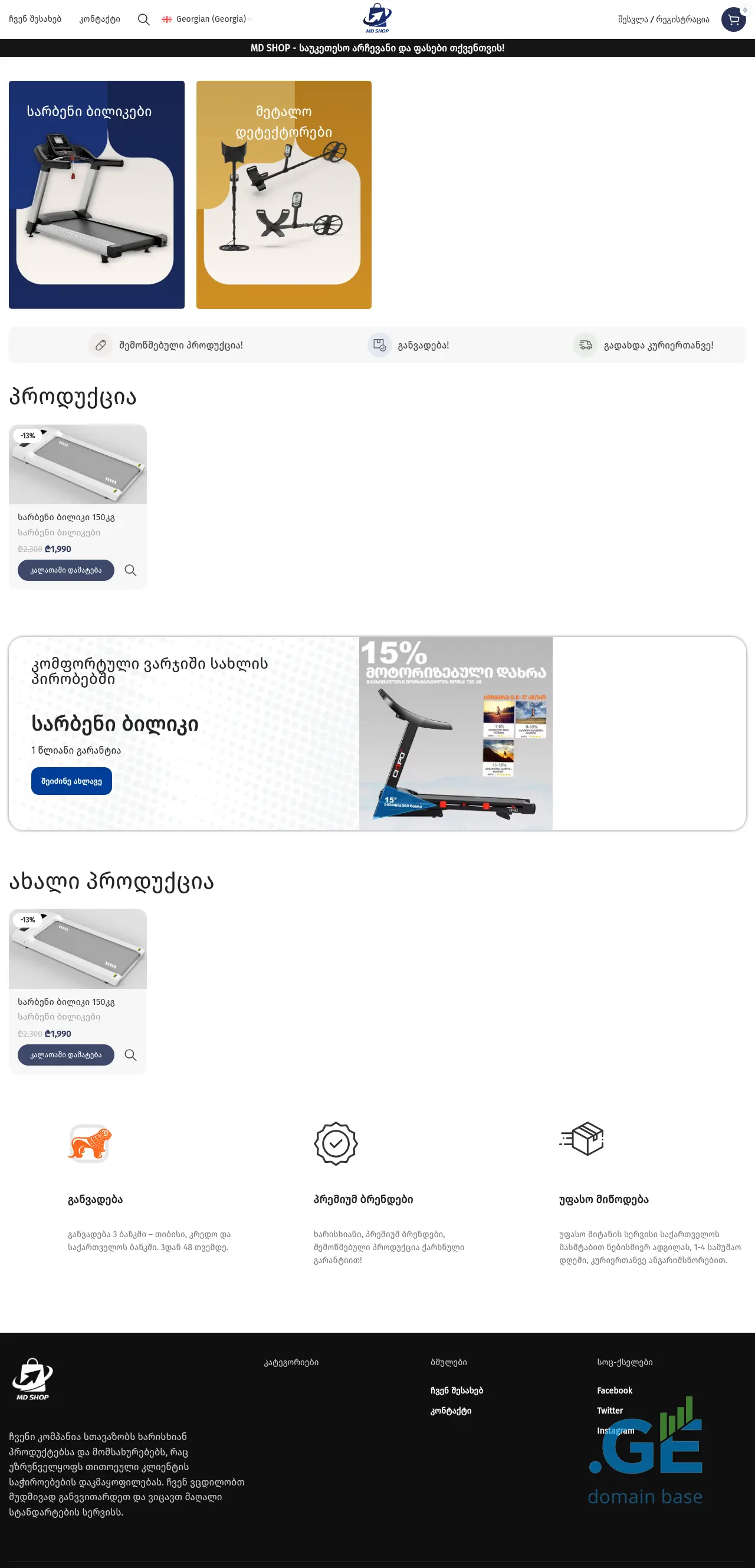This screenshot has width=755, height=1568.
Task: Open the shopping cart
Action: point(733,19)
